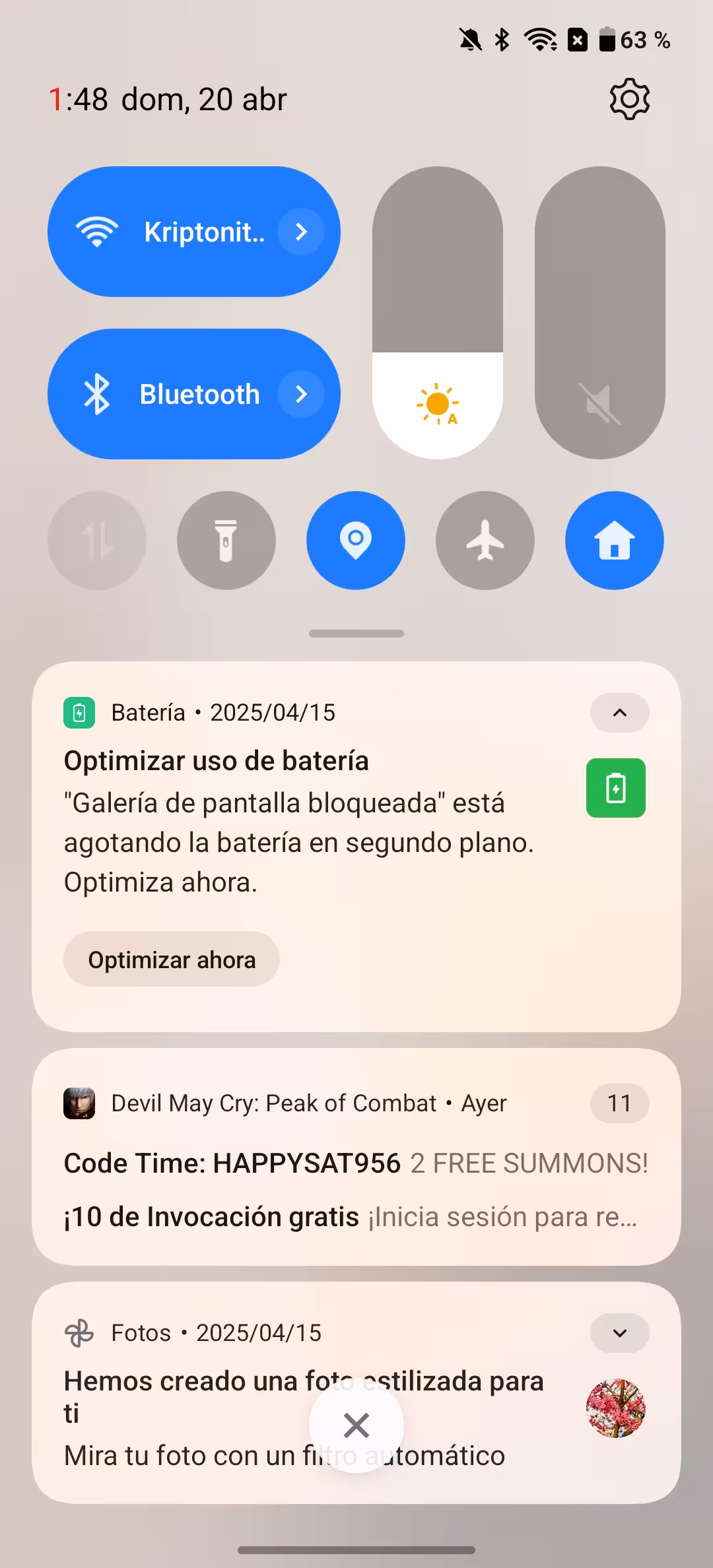Turn on the flashlight
713x1568 pixels.
point(226,540)
